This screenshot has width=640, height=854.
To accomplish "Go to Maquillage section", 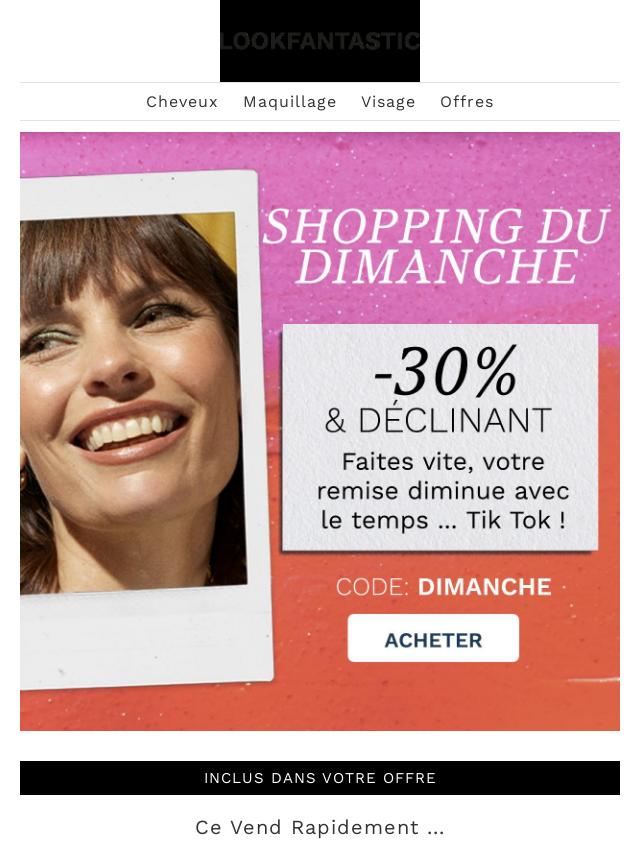I will (x=290, y=102).
